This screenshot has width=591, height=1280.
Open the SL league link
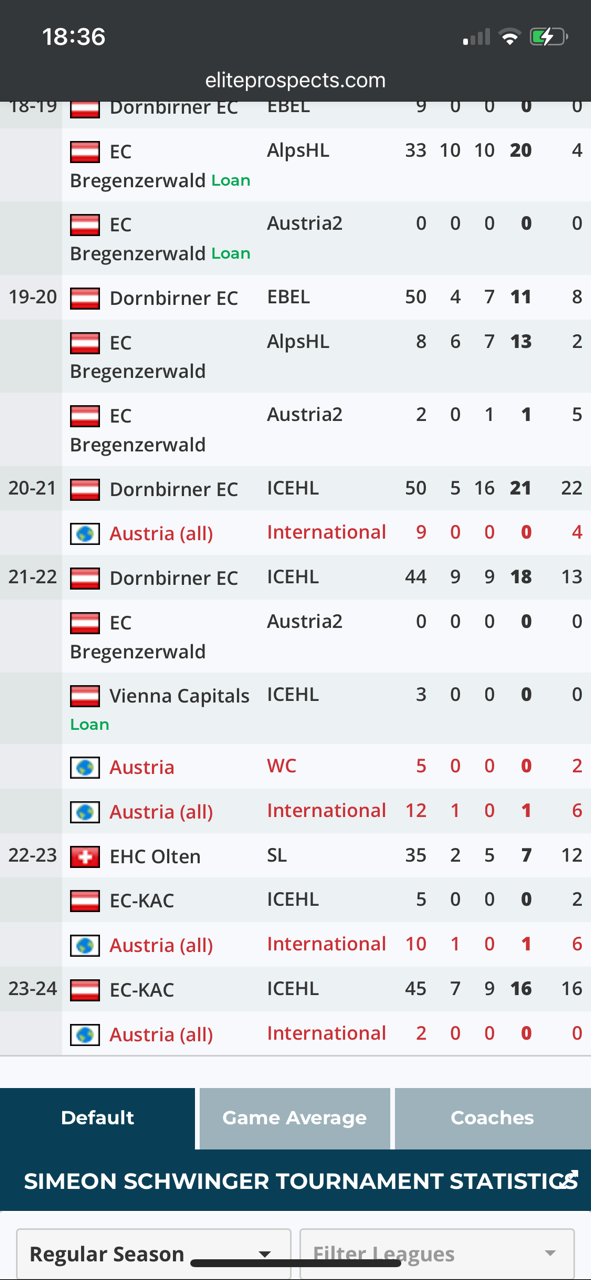tap(278, 855)
